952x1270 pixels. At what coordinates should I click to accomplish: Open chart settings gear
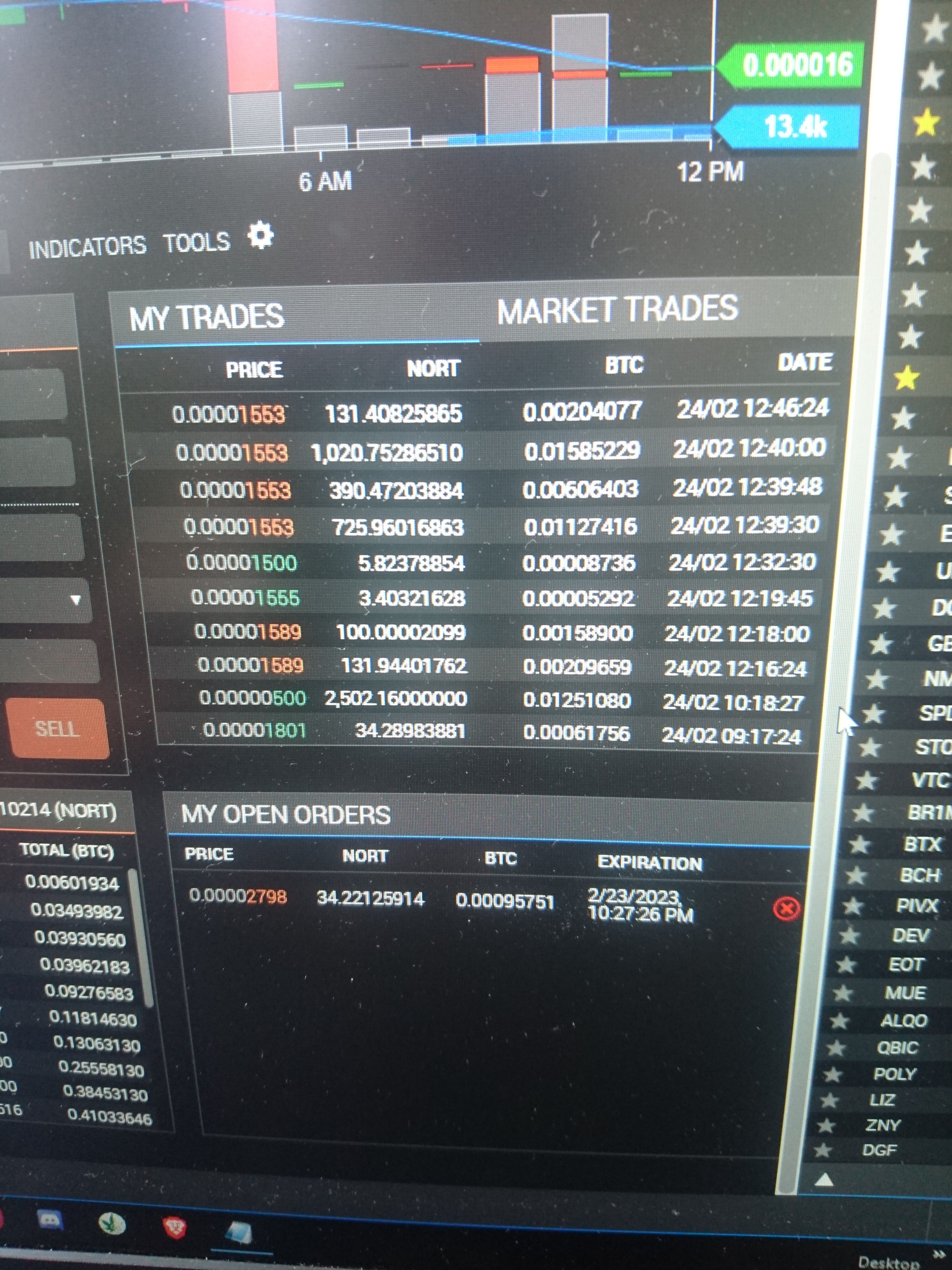pos(261,236)
